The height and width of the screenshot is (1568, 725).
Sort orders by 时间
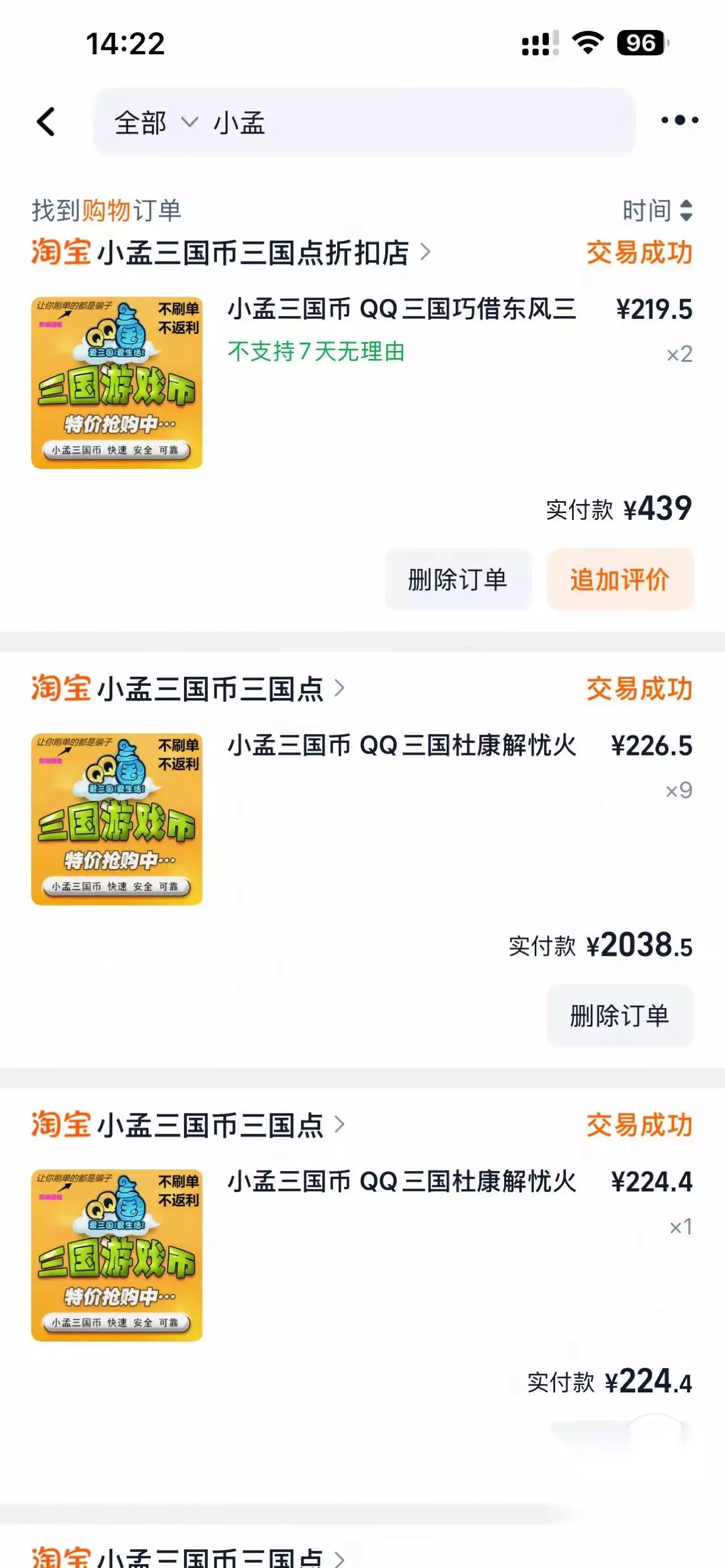658,211
